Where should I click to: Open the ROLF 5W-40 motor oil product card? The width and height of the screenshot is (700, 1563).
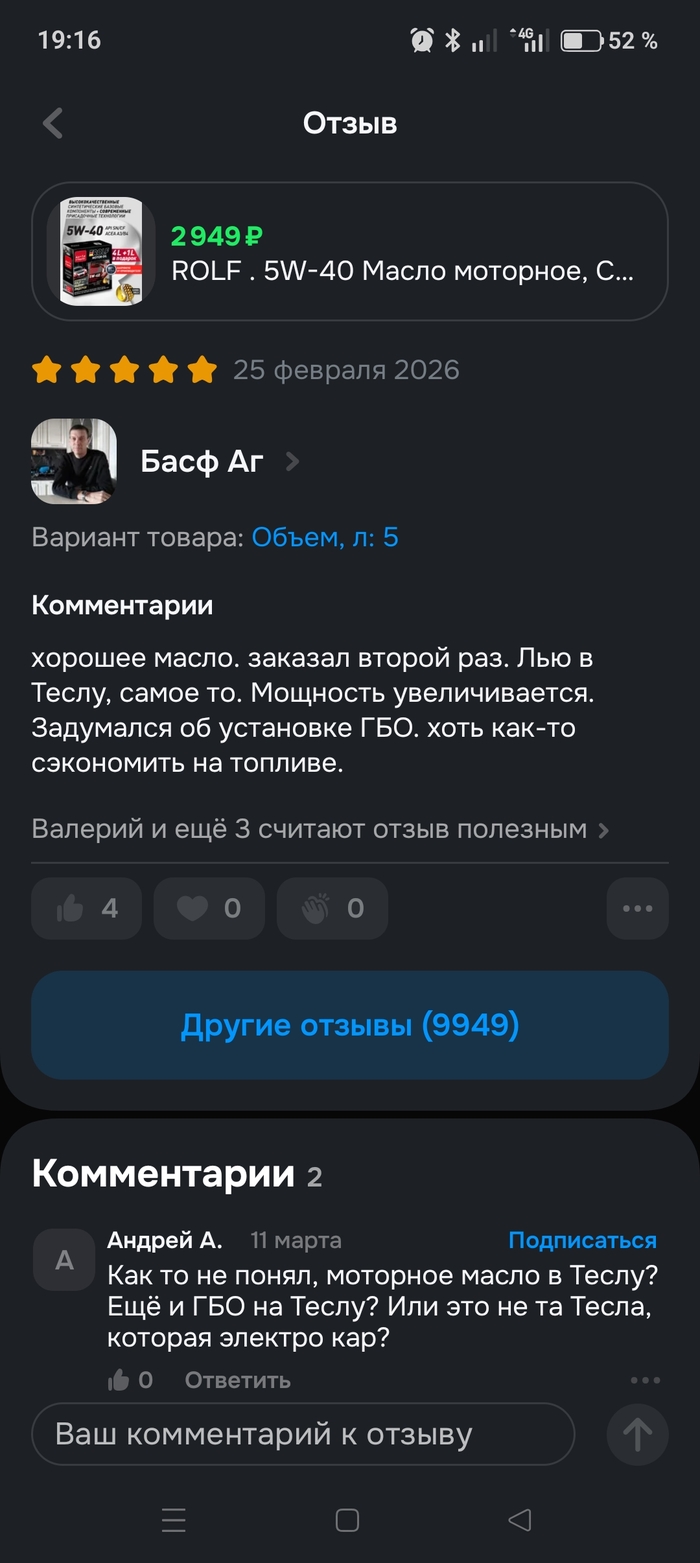point(350,252)
